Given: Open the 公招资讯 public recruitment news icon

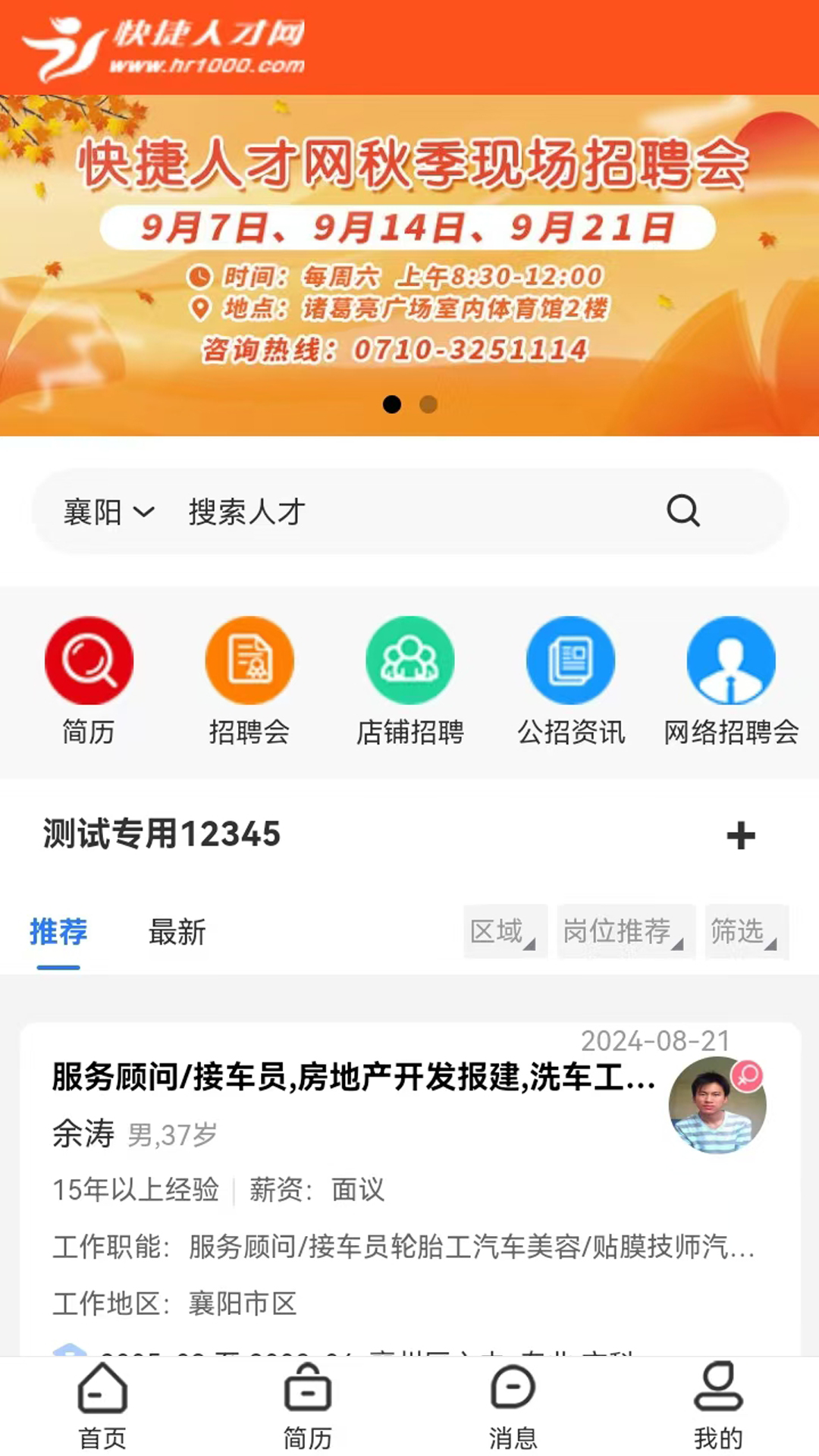Looking at the screenshot, I should pyautogui.click(x=571, y=659).
